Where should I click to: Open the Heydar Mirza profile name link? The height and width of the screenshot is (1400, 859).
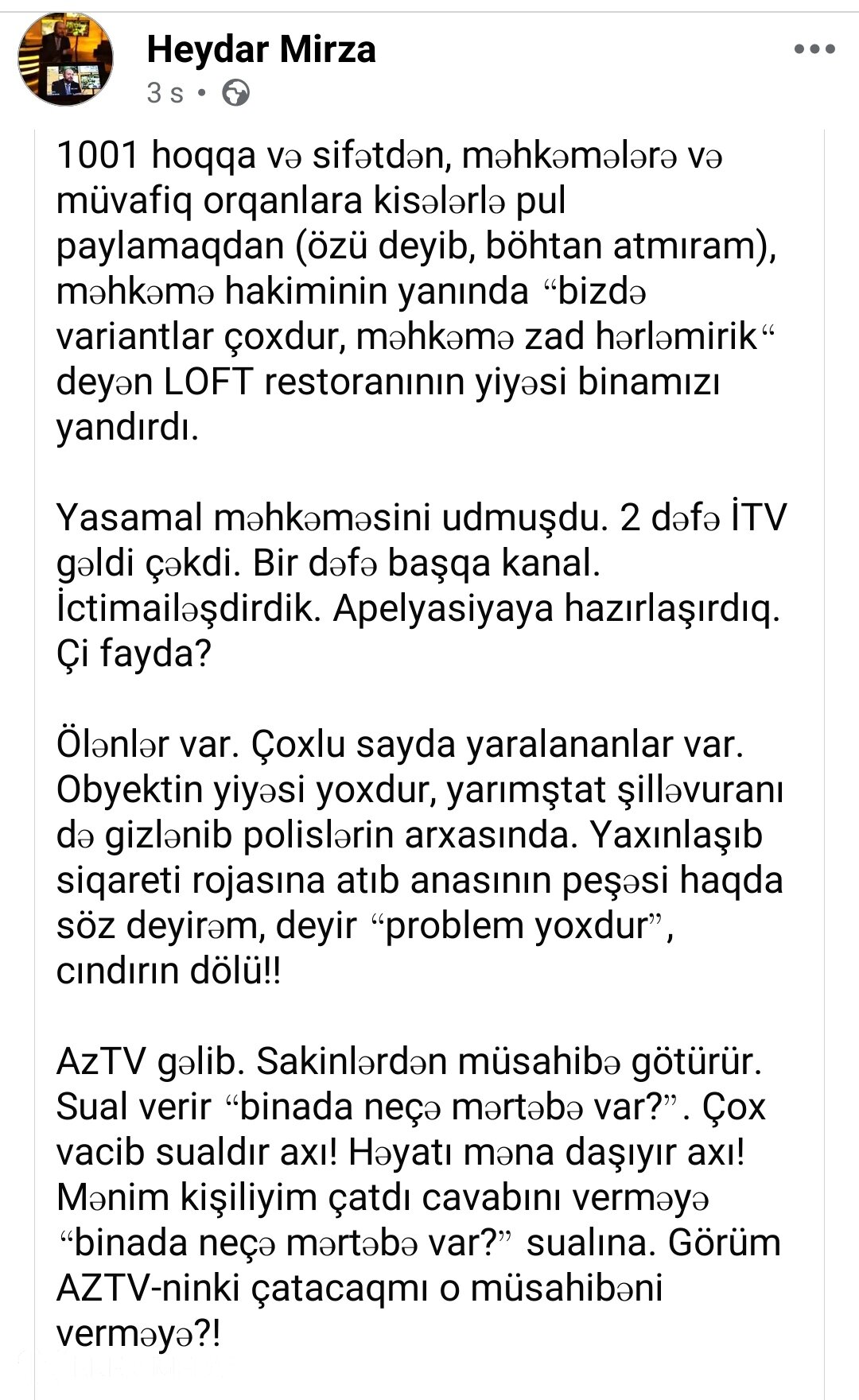pos(261,49)
